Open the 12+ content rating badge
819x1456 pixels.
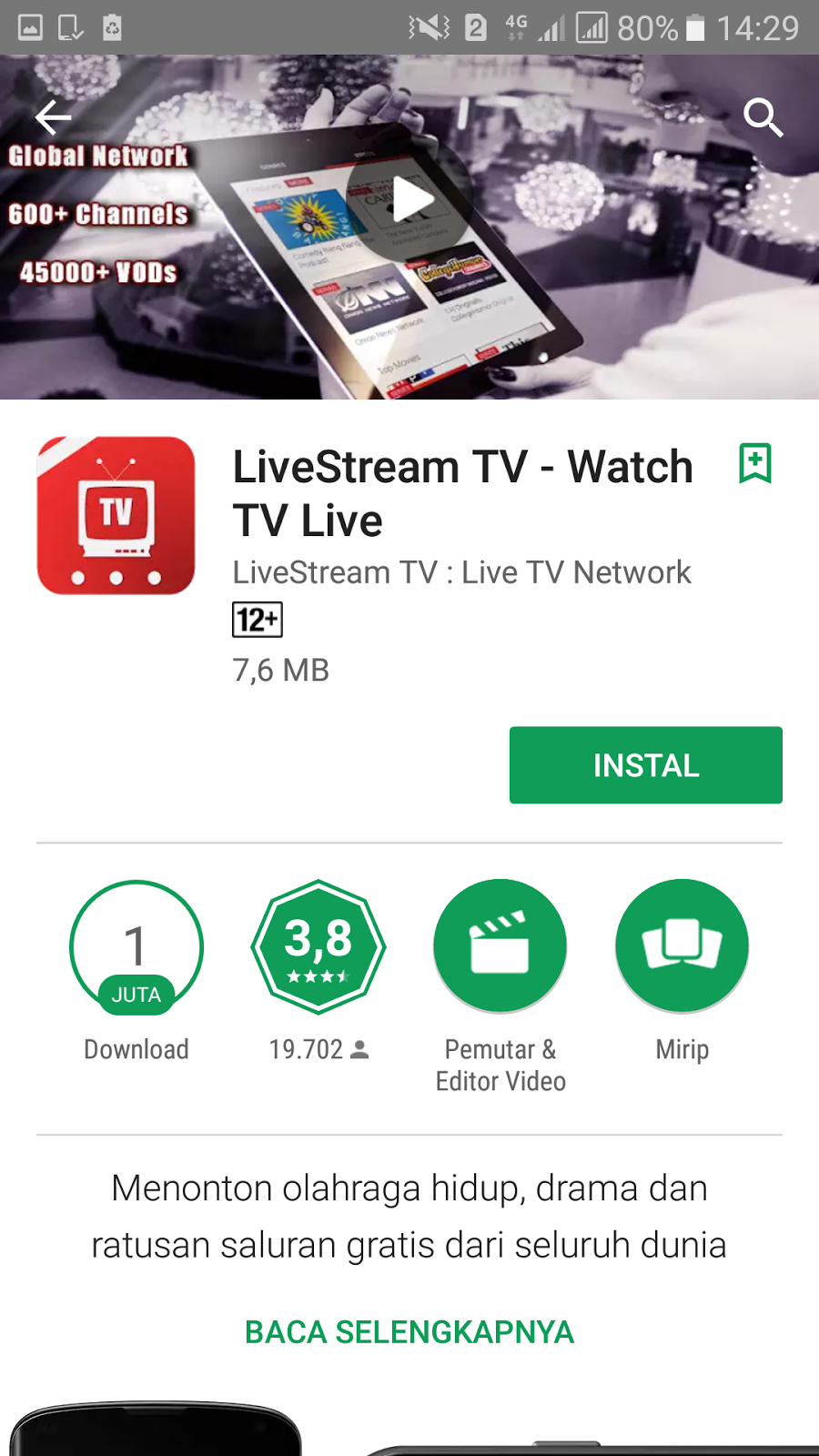pos(258,620)
